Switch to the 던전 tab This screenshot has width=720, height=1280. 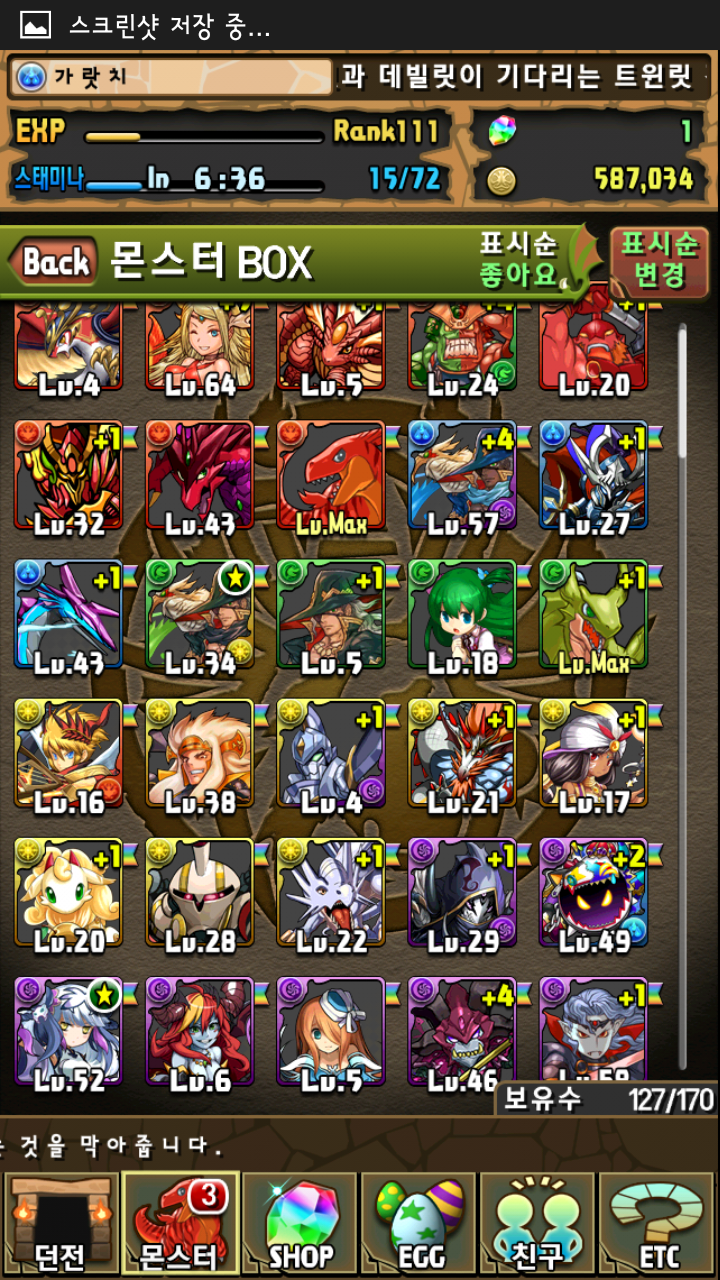pyautogui.click(x=60, y=1224)
